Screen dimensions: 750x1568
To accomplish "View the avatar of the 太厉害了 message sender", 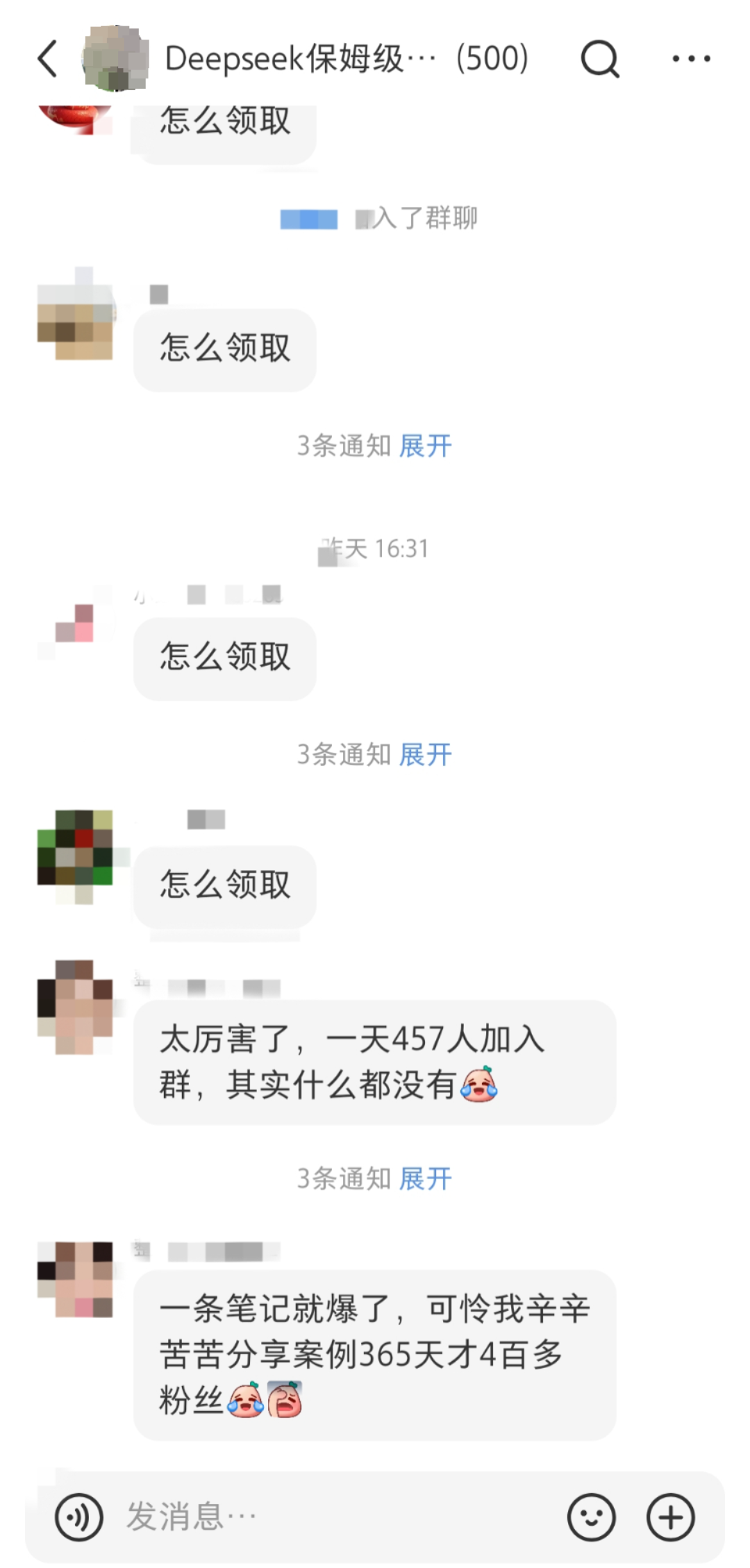I will point(75,1007).
